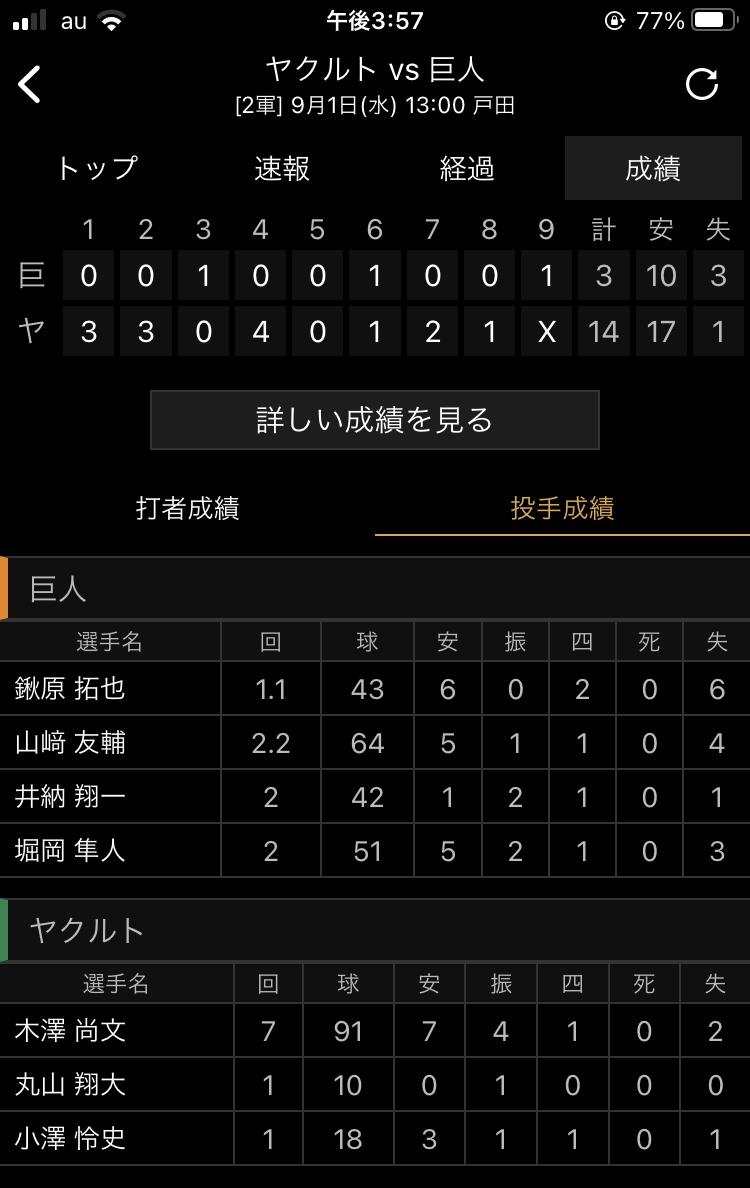The image size is (750, 1188).
Task: Switch to 打者成績 batting stats
Action: point(188,508)
